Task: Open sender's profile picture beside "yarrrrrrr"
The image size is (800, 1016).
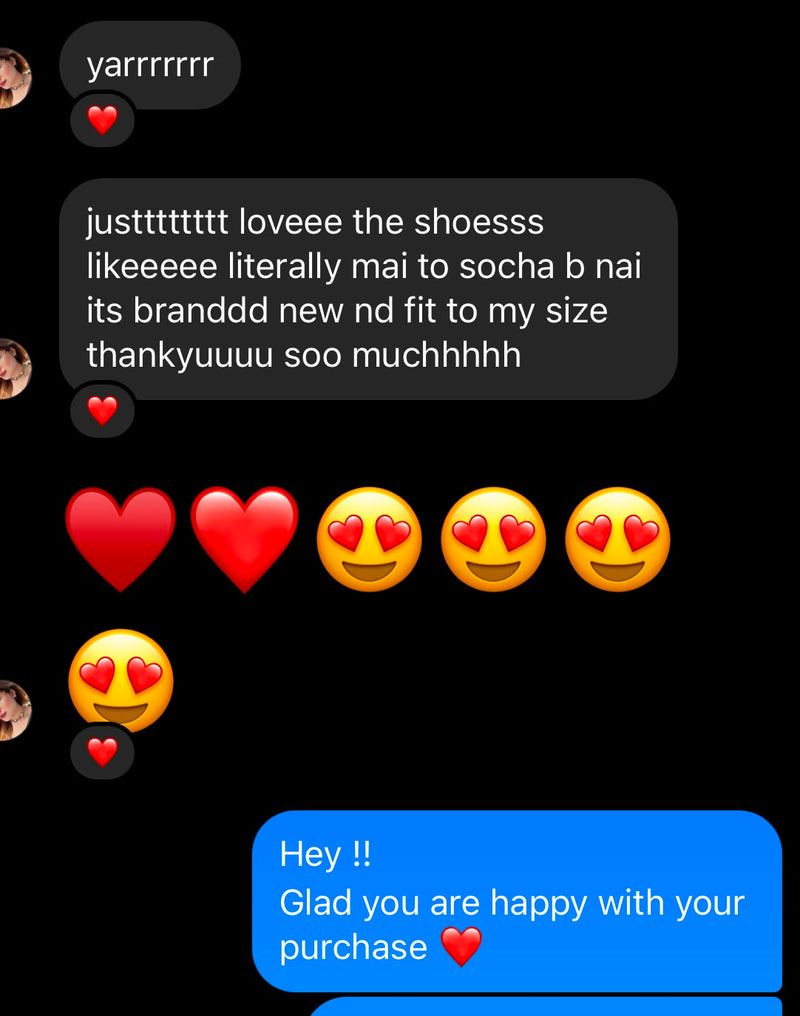Action: (x=14, y=78)
